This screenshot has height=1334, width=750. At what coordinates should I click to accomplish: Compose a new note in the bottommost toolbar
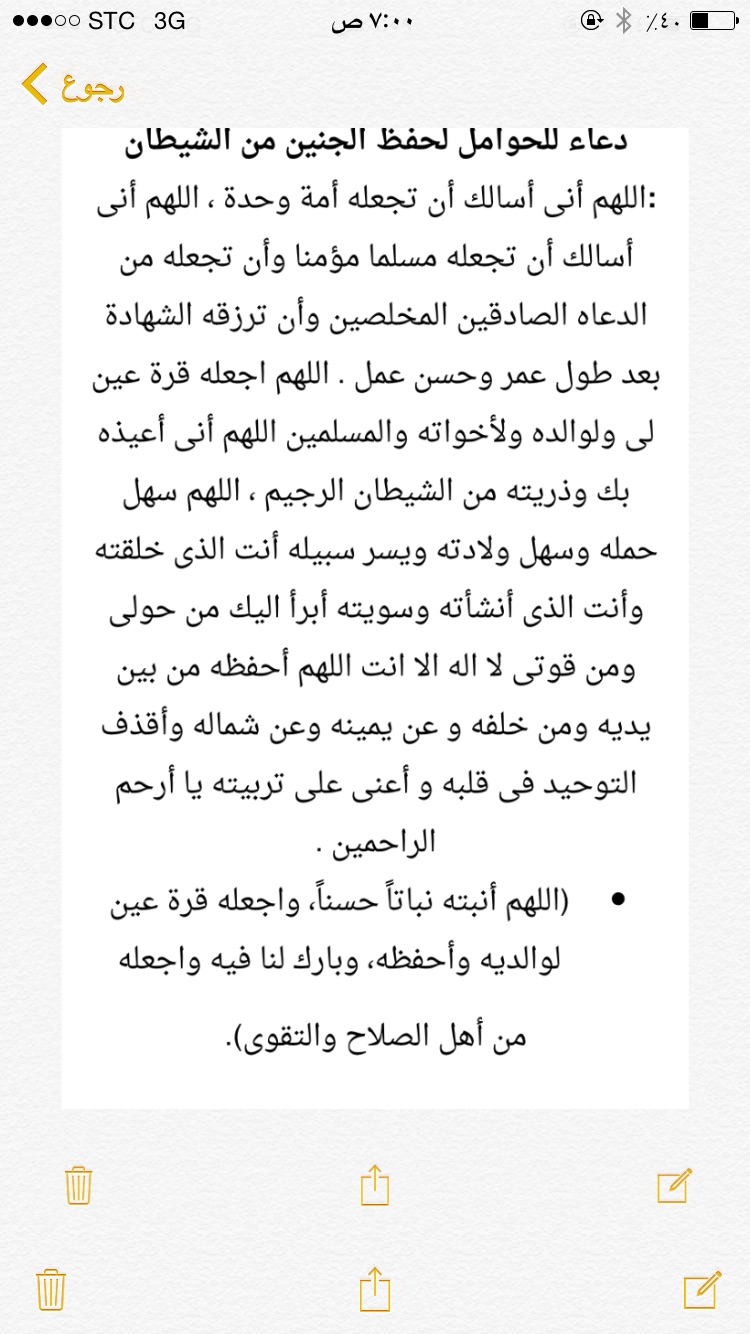pyautogui.click(x=702, y=1289)
